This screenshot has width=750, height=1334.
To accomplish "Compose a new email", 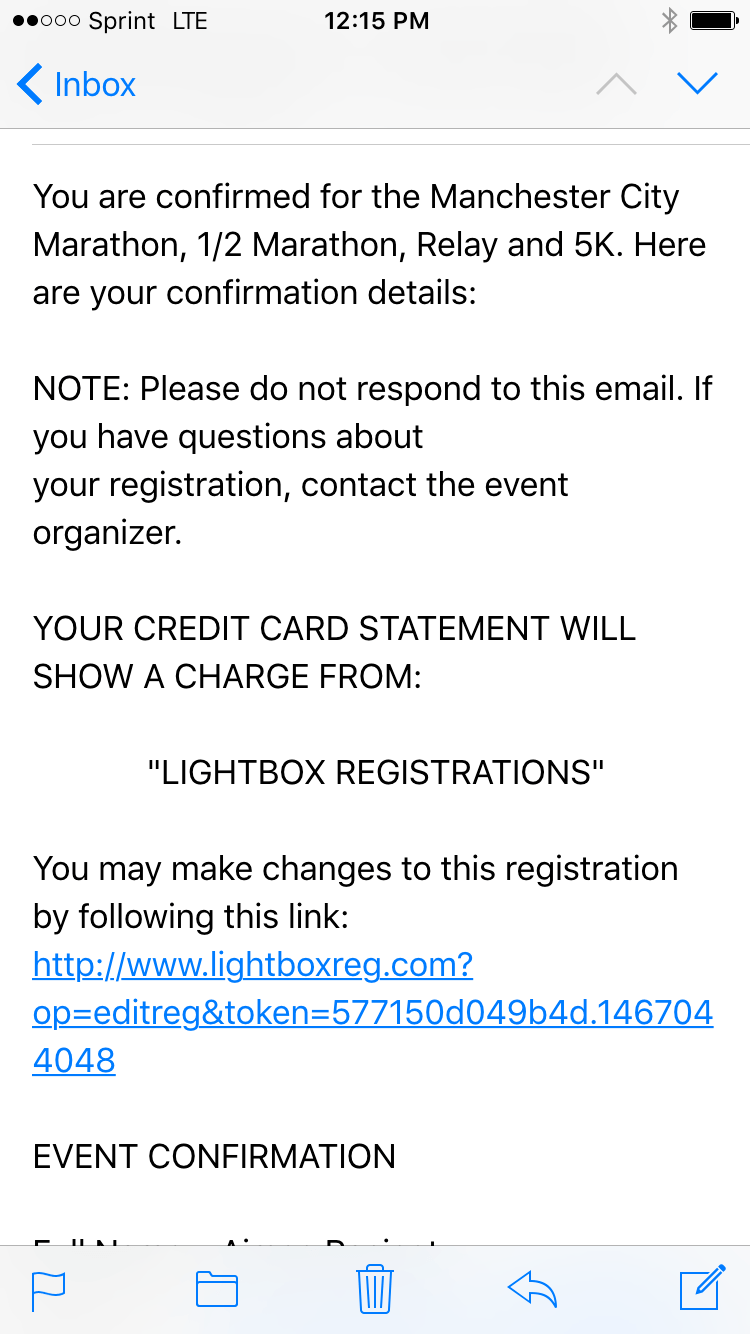I will [x=701, y=1288].
